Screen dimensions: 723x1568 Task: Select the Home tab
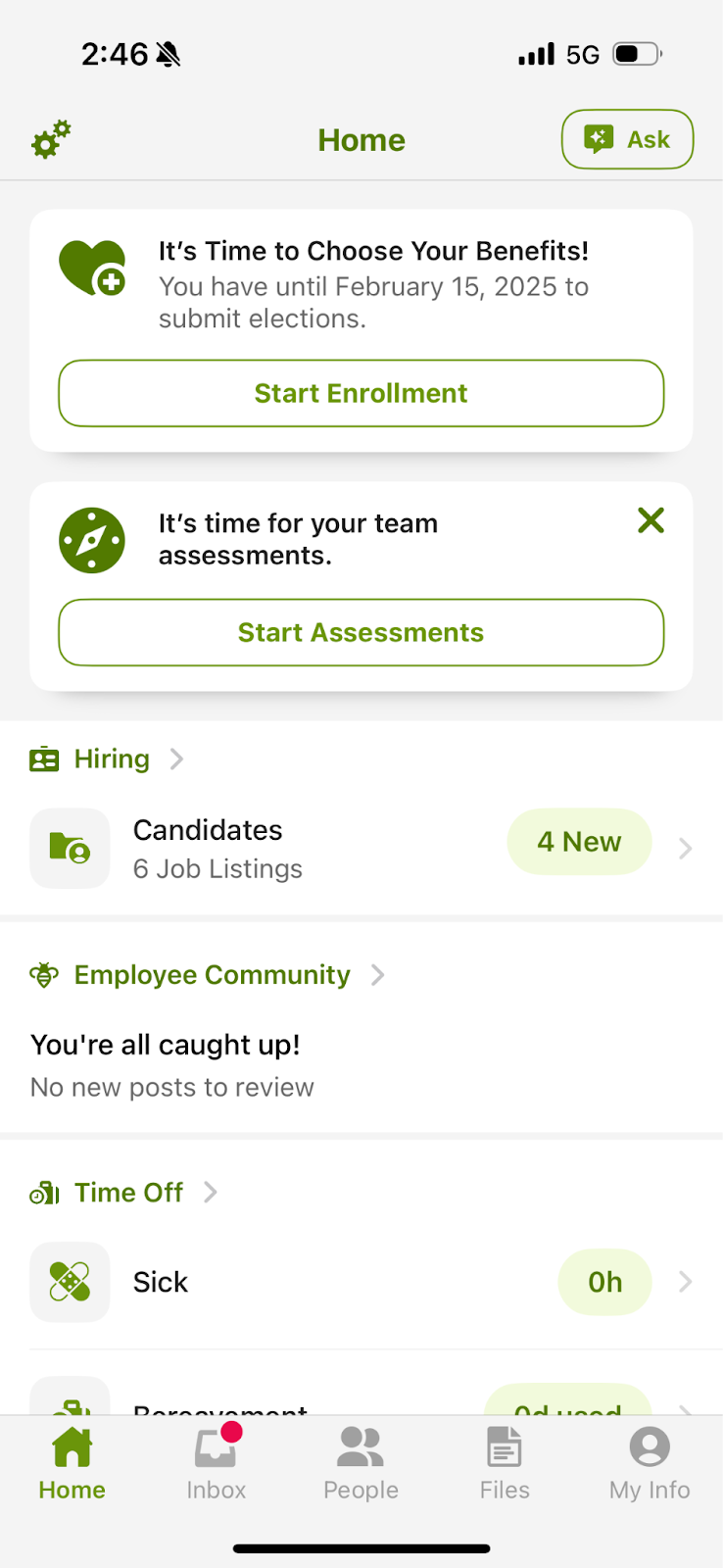click(72, 1463)
